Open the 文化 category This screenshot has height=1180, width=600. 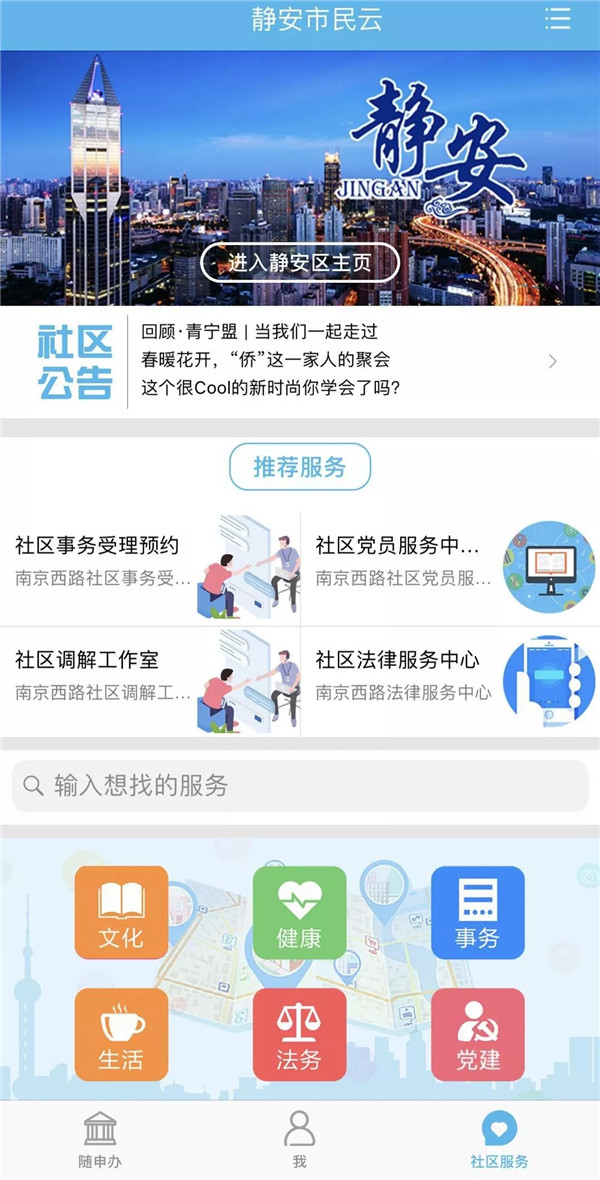point(121,912)
